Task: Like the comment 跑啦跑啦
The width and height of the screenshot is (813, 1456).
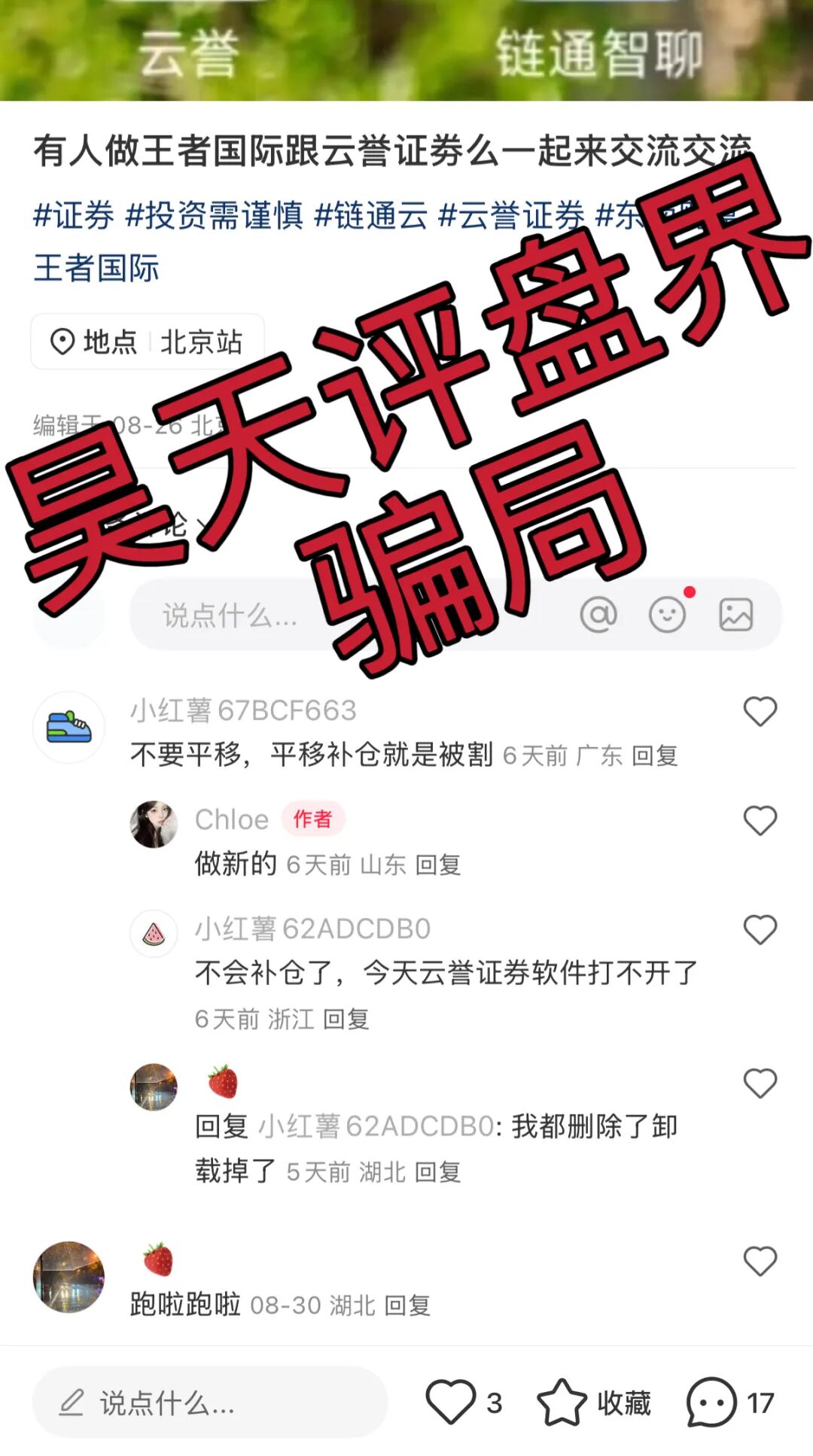Action: 760,1261
